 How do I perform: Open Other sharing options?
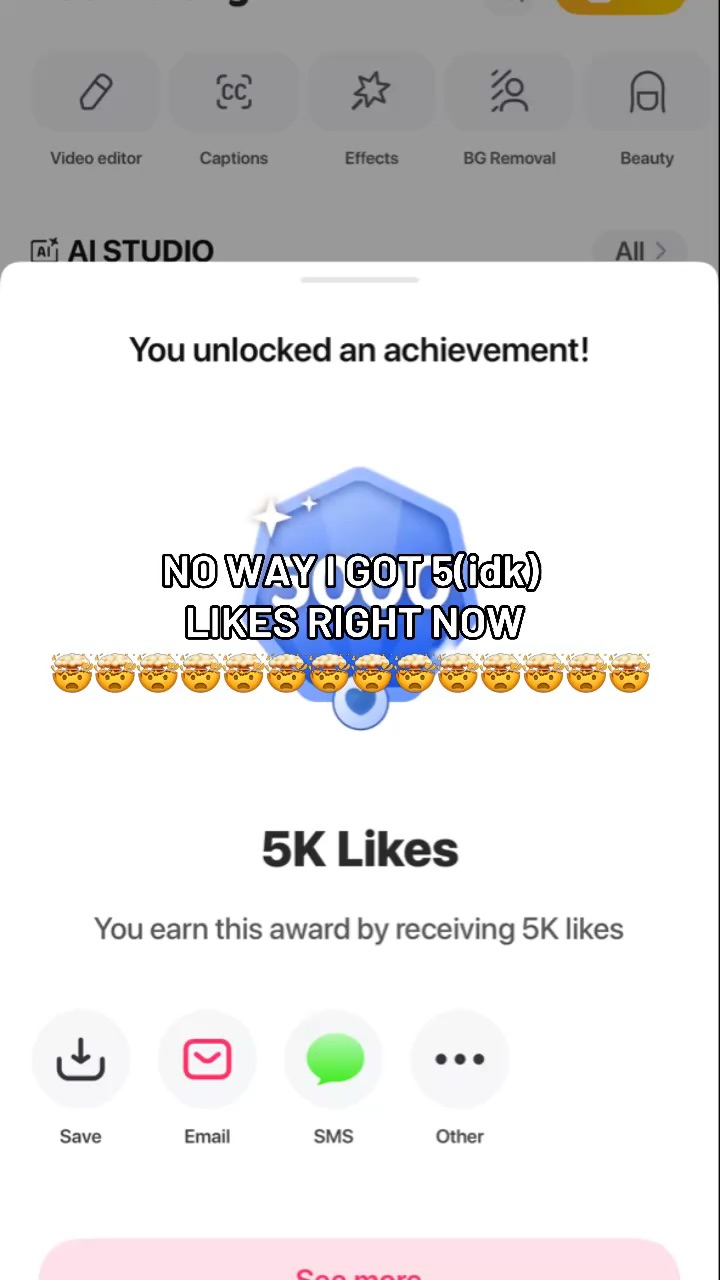tap(459, 1060)
